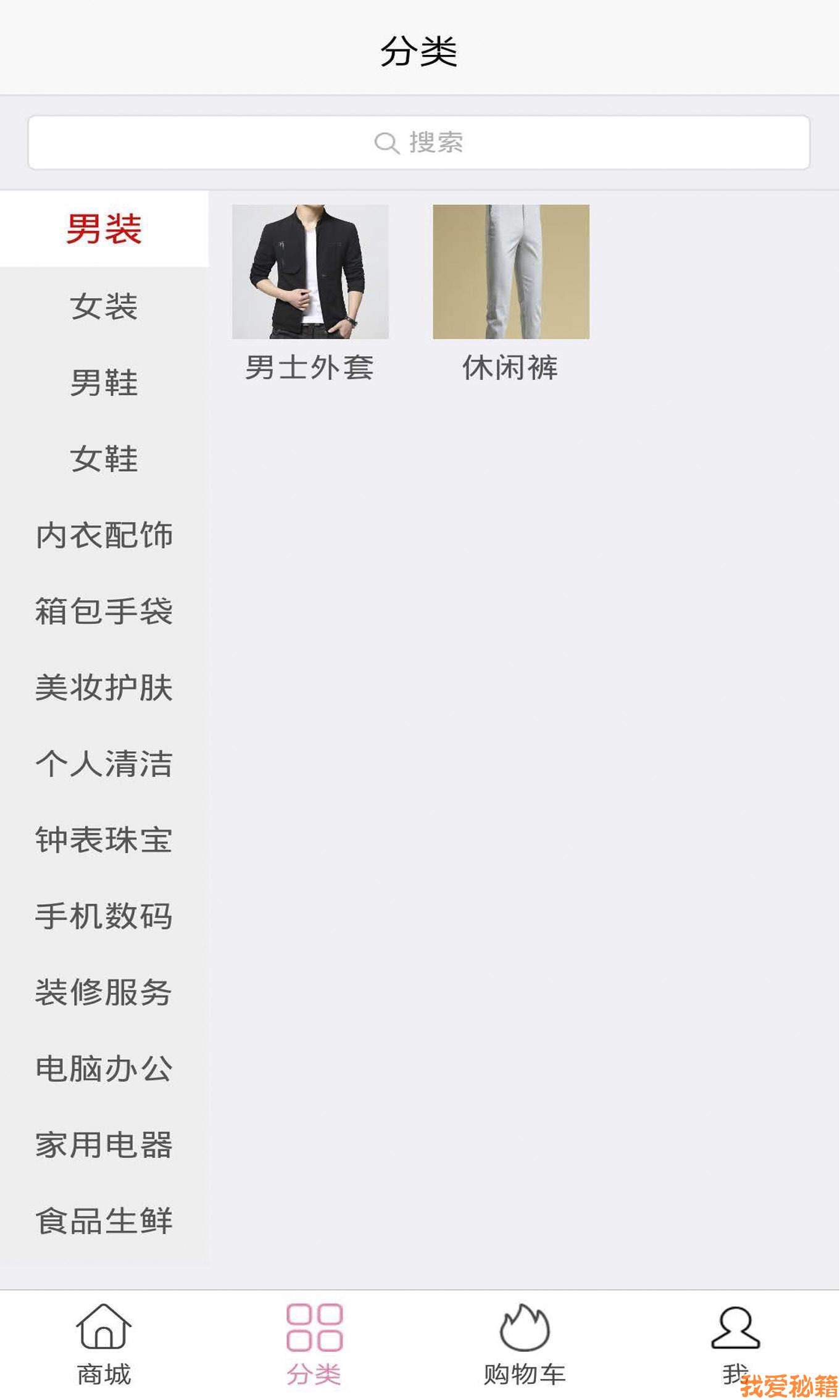Open the 电脑办公 category
The height and width of the screenshot is (1400, 840).
point(104,1069)
